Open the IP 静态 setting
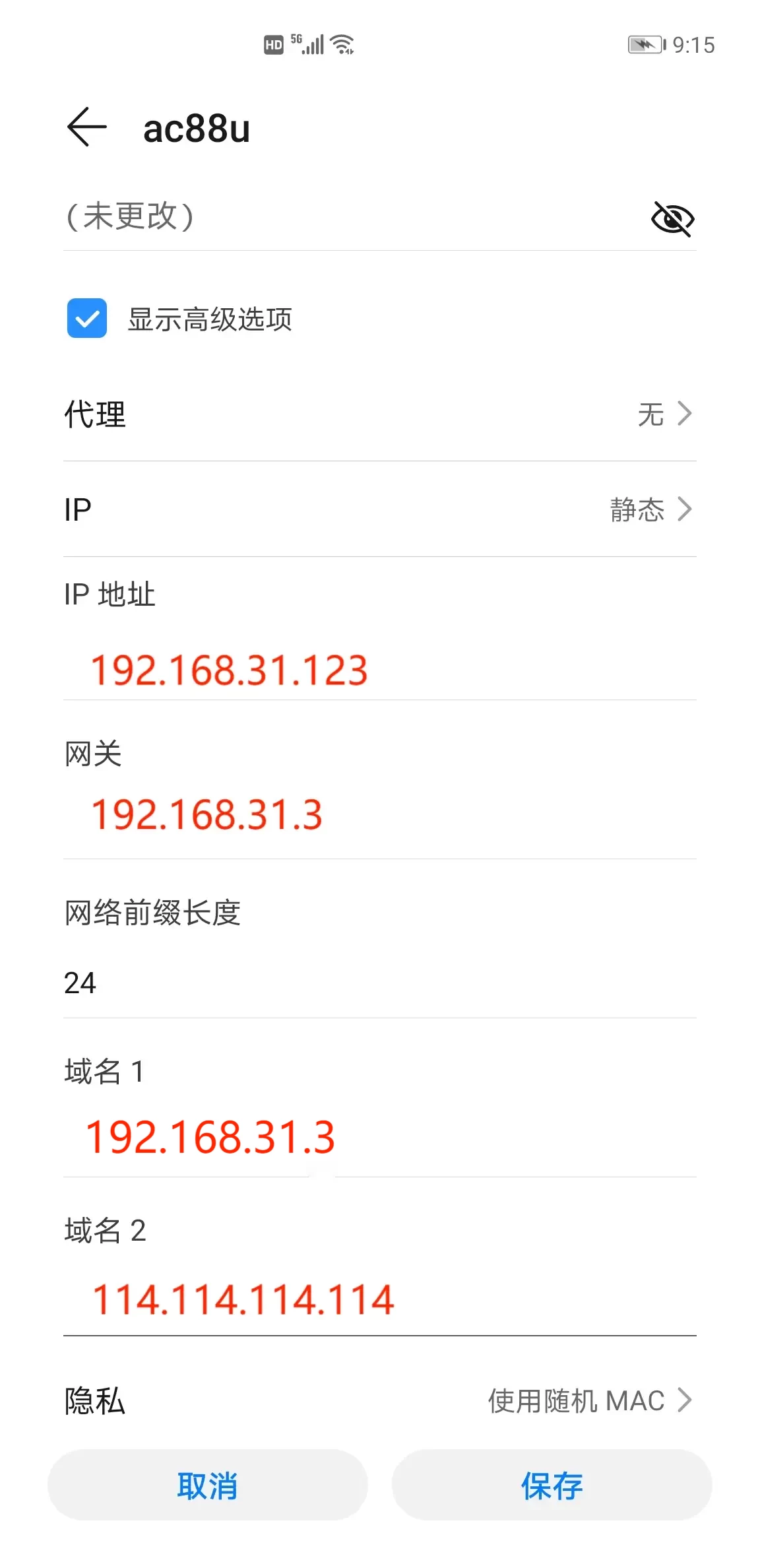Image resolution: width=760 pixels, height=1568 pixels. (x=380, y=509)
